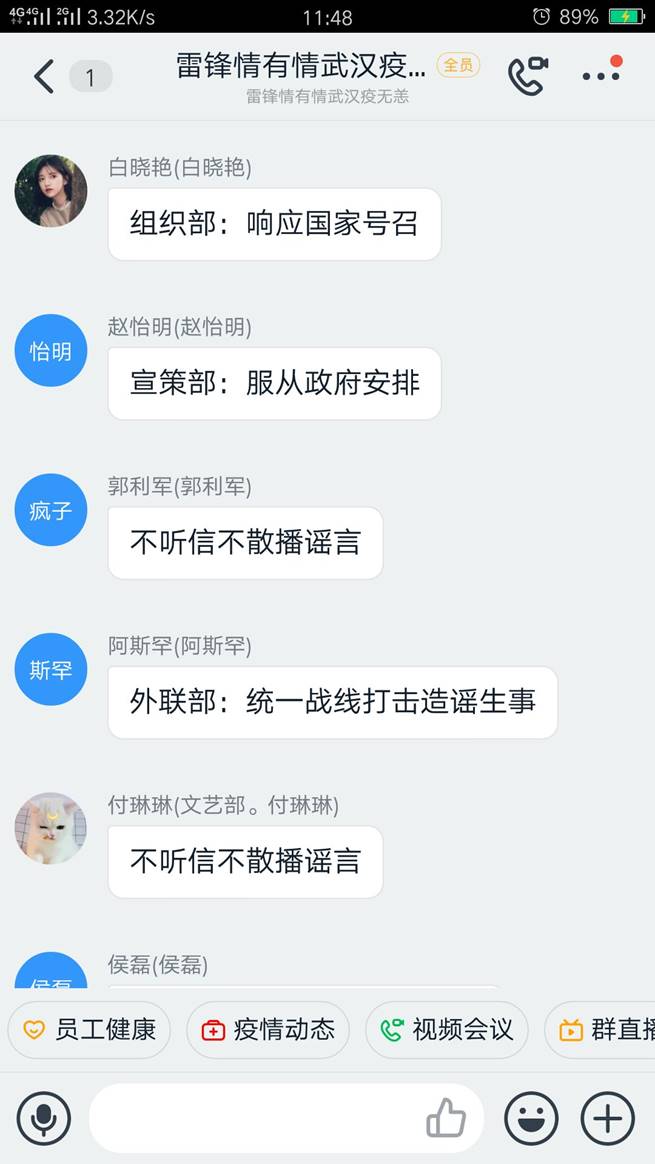Open the three-dot overflow menu
Screen dimensions: 655x1164
[601, 75]
